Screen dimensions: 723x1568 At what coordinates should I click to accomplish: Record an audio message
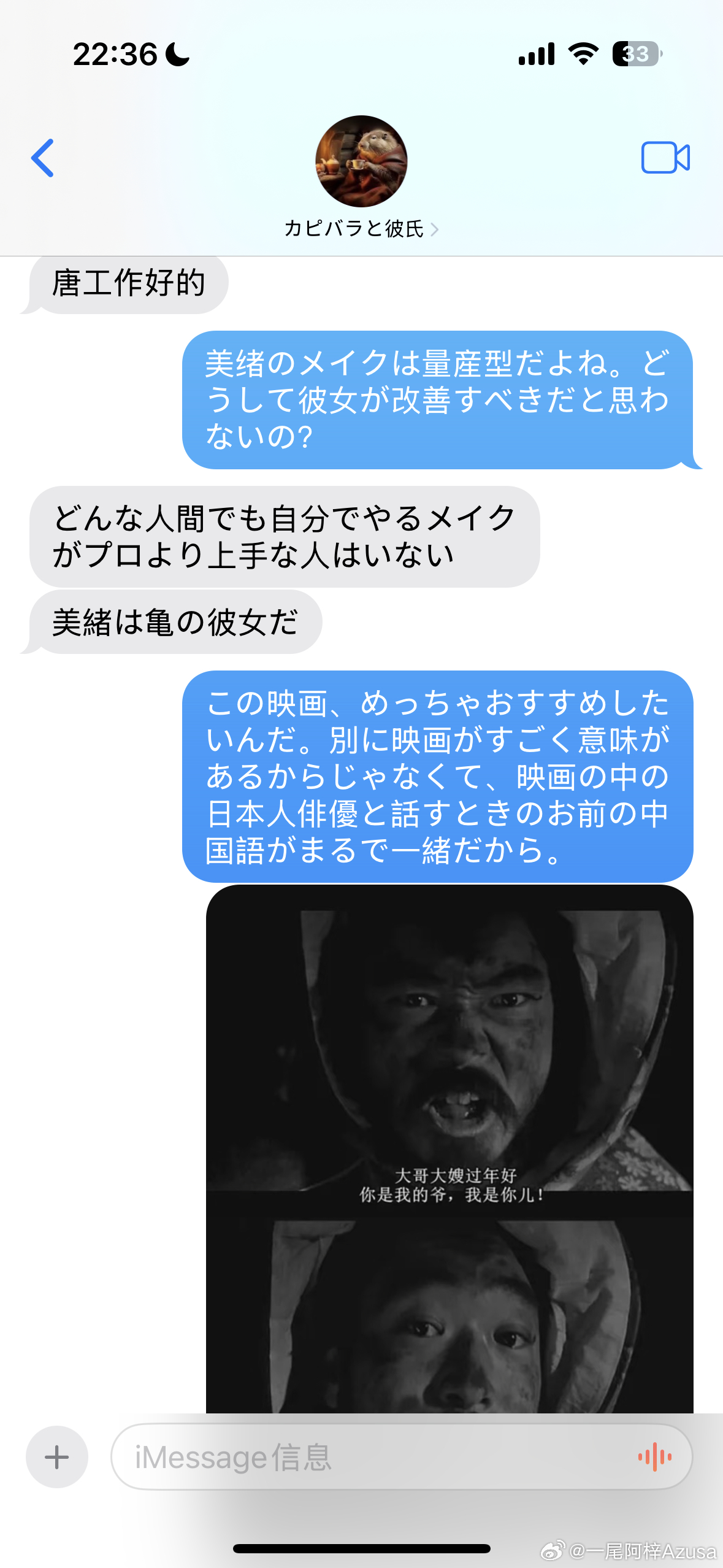coord(654,1457)
